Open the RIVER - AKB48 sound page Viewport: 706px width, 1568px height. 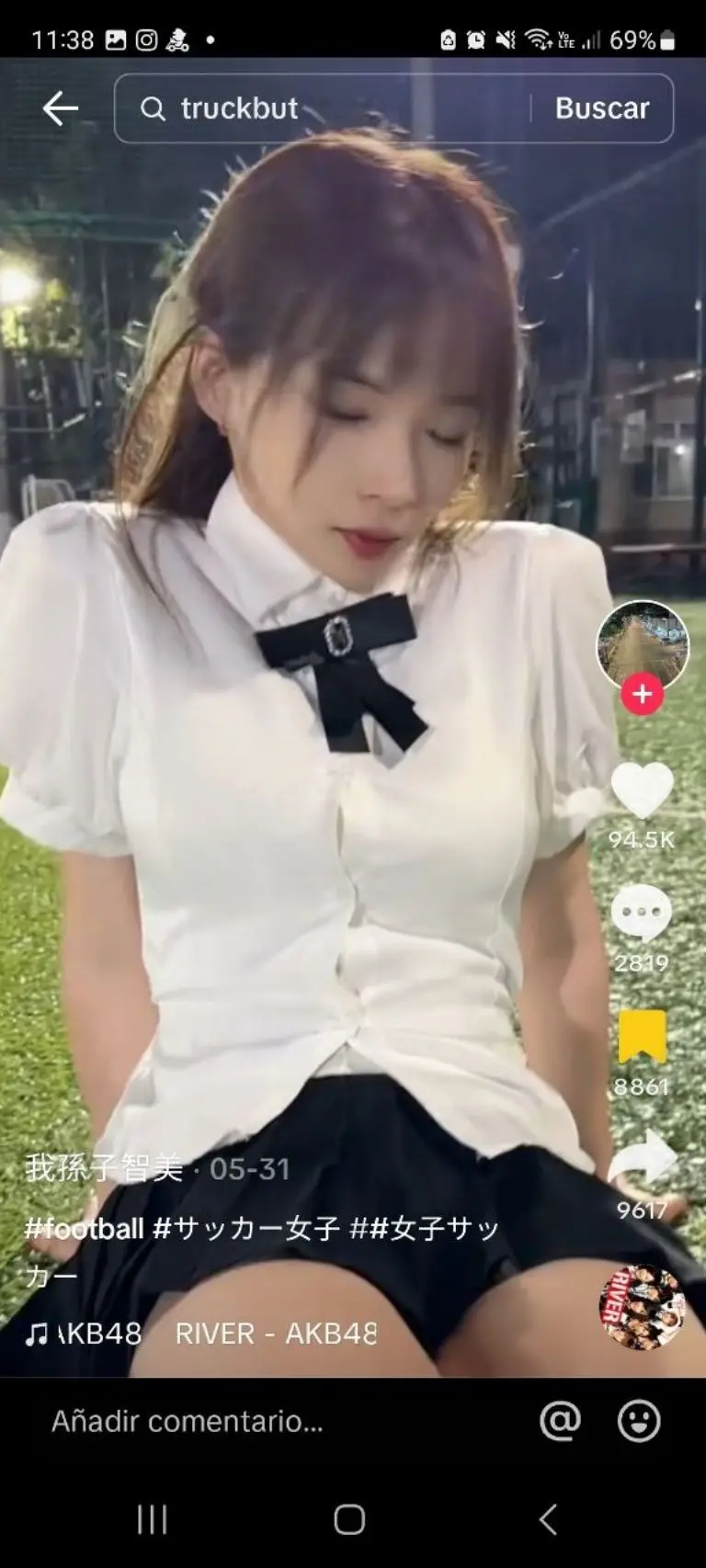[276, 1334]
